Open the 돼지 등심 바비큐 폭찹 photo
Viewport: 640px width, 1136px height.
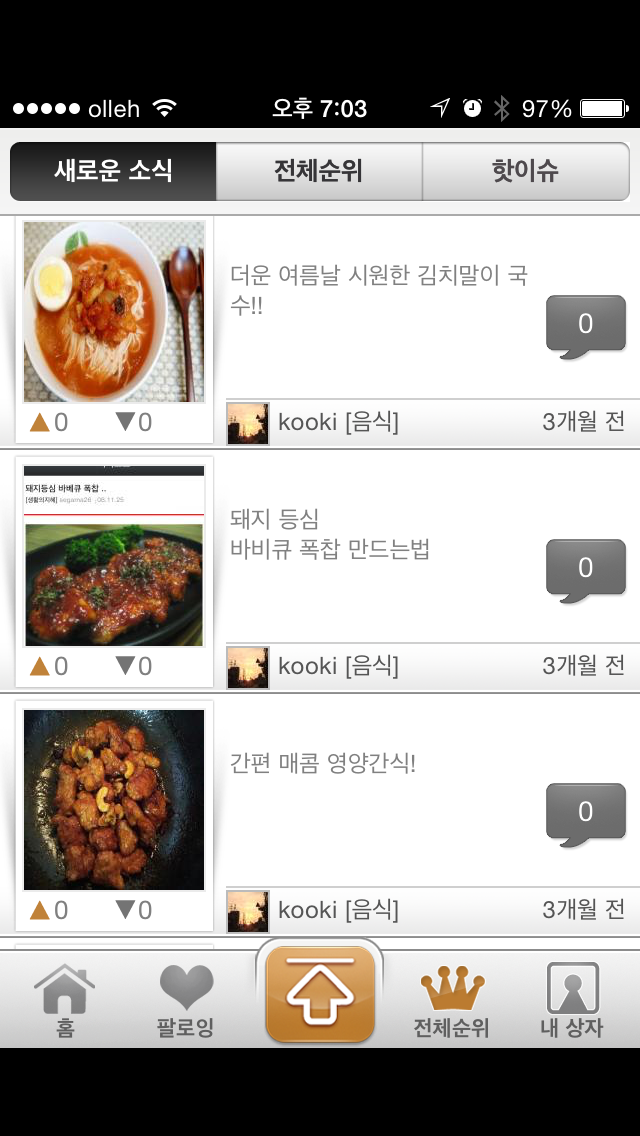[114, 556]
